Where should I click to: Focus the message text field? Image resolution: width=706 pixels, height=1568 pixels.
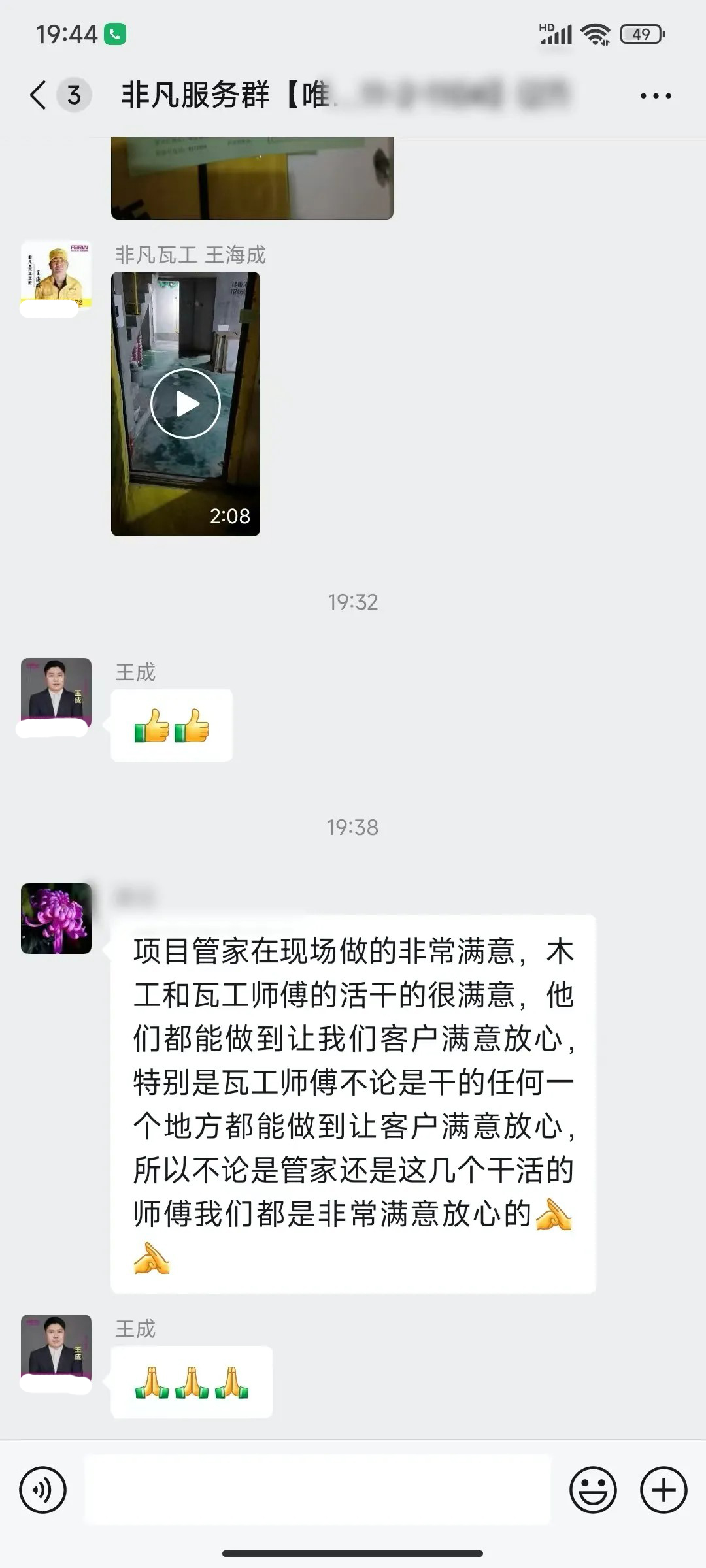318,1490
